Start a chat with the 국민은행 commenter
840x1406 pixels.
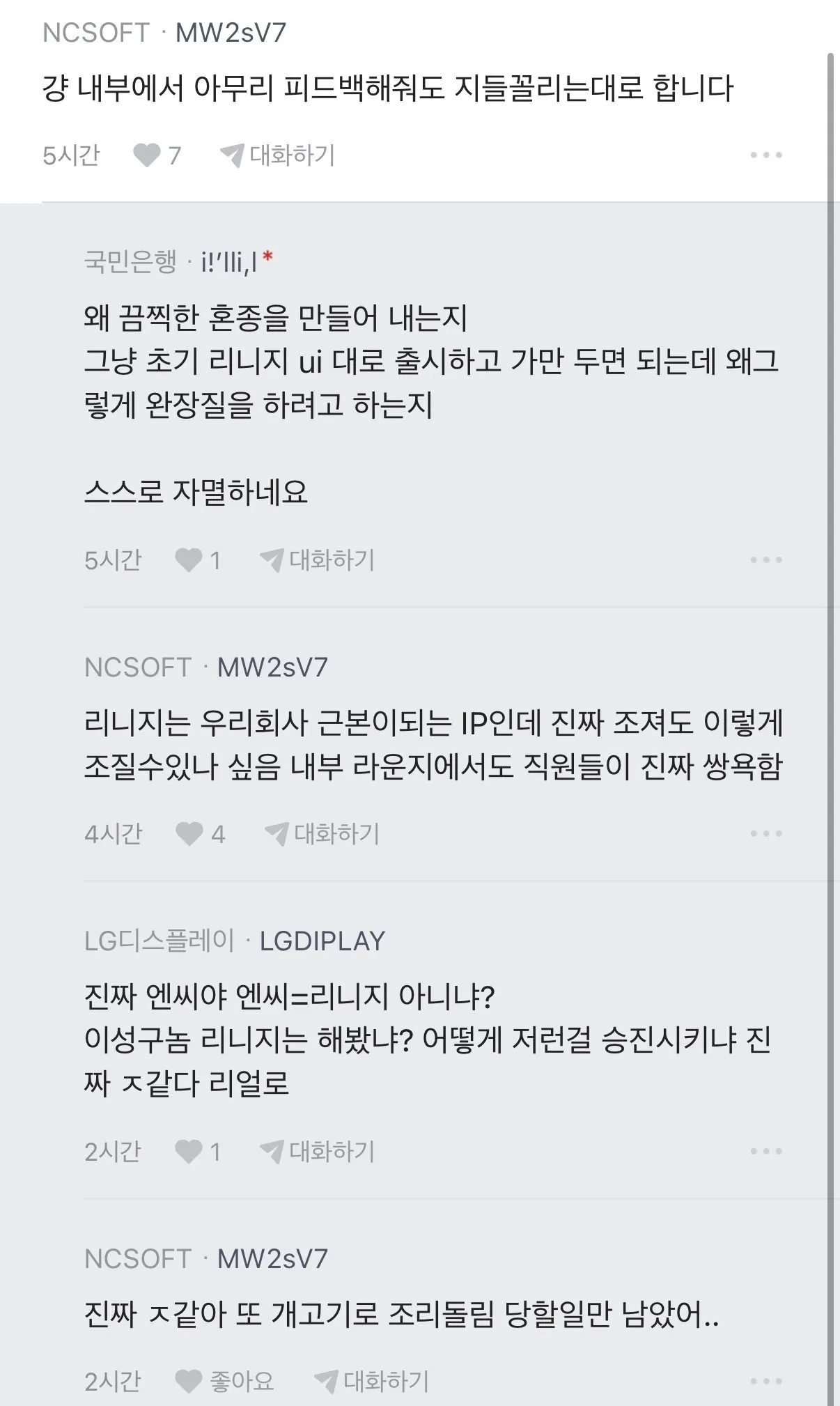click(x=318, y=559)
